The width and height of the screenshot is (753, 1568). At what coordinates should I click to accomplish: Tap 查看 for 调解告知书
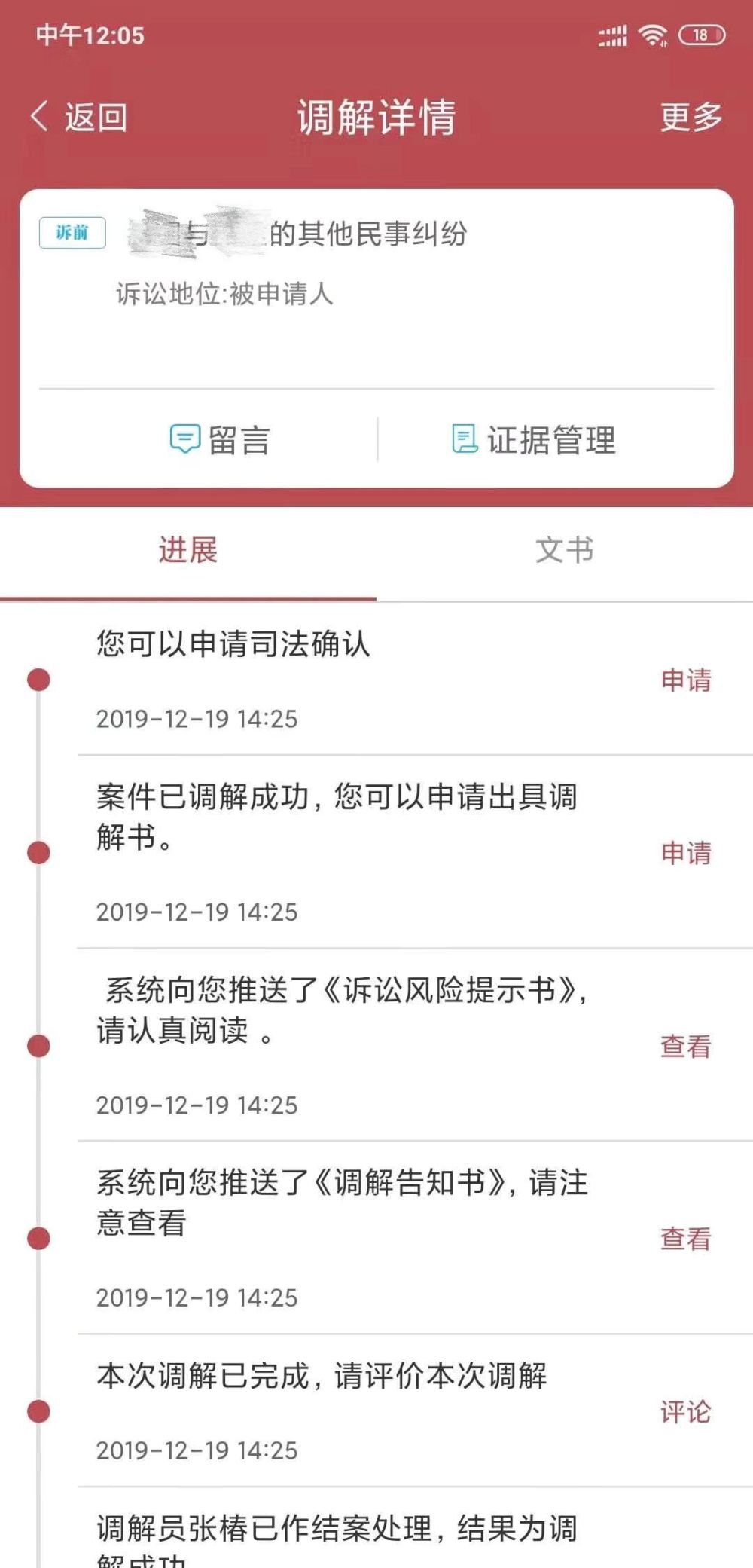[686, 1238]
